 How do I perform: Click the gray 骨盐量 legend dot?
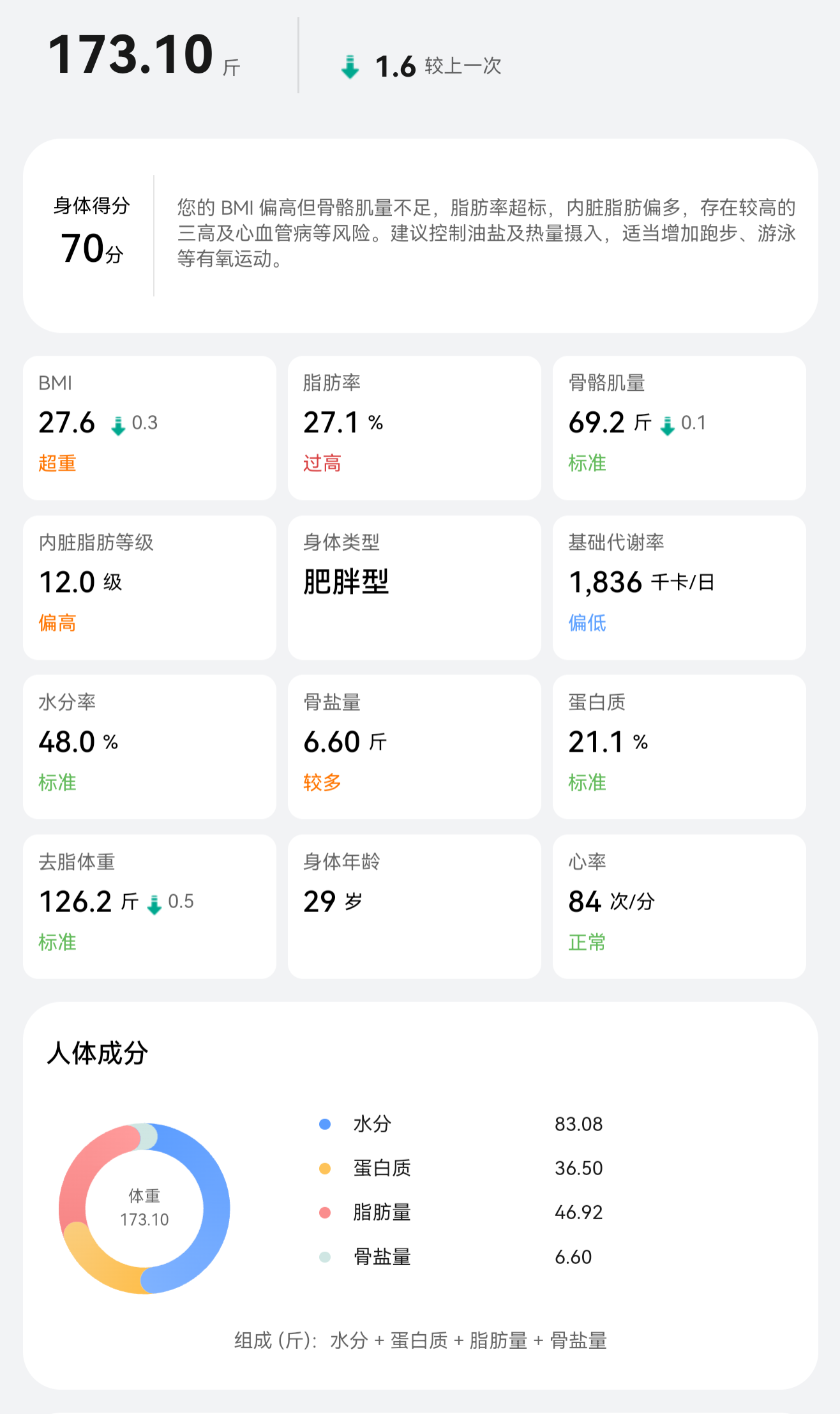click(325, 1256)
